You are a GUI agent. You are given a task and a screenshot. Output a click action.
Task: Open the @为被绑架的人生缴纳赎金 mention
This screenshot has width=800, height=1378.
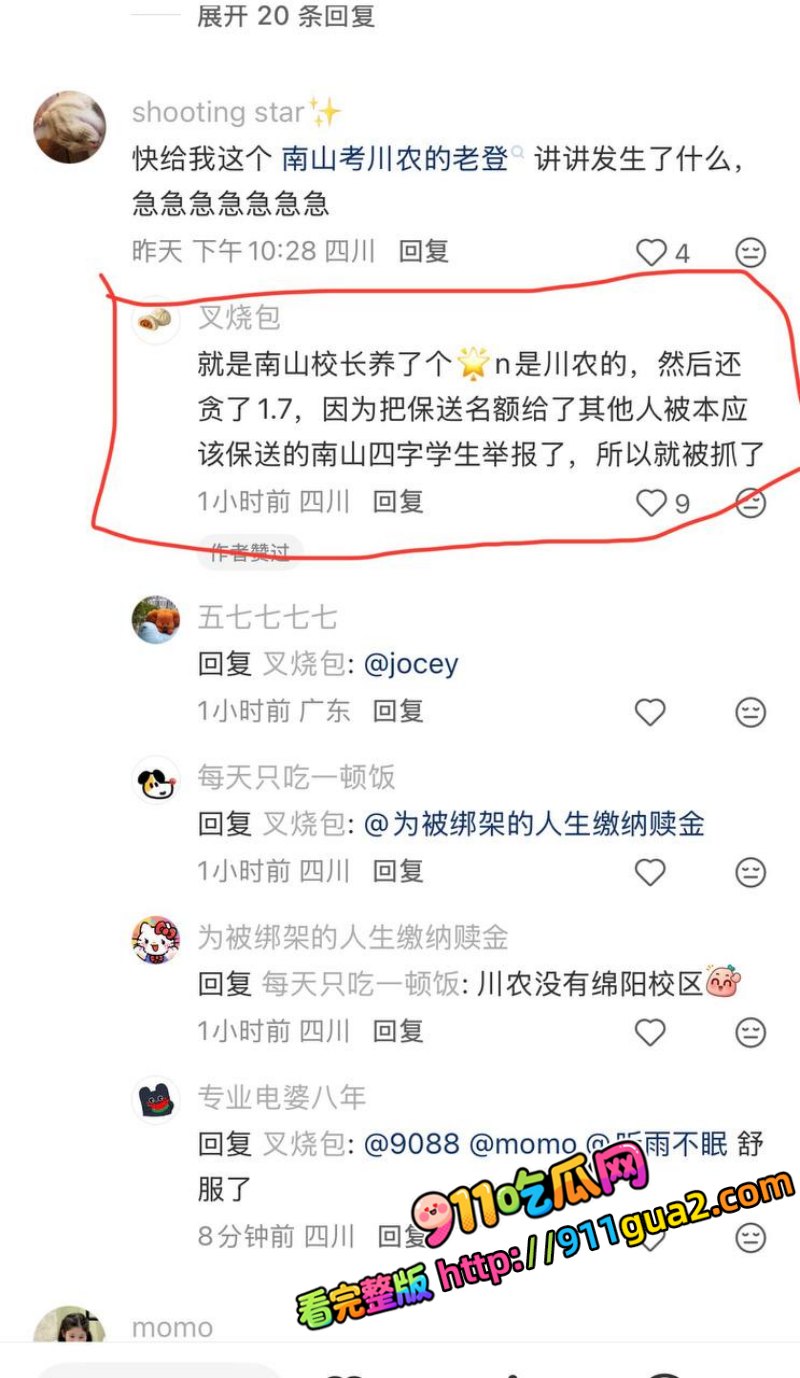[534, 824]
